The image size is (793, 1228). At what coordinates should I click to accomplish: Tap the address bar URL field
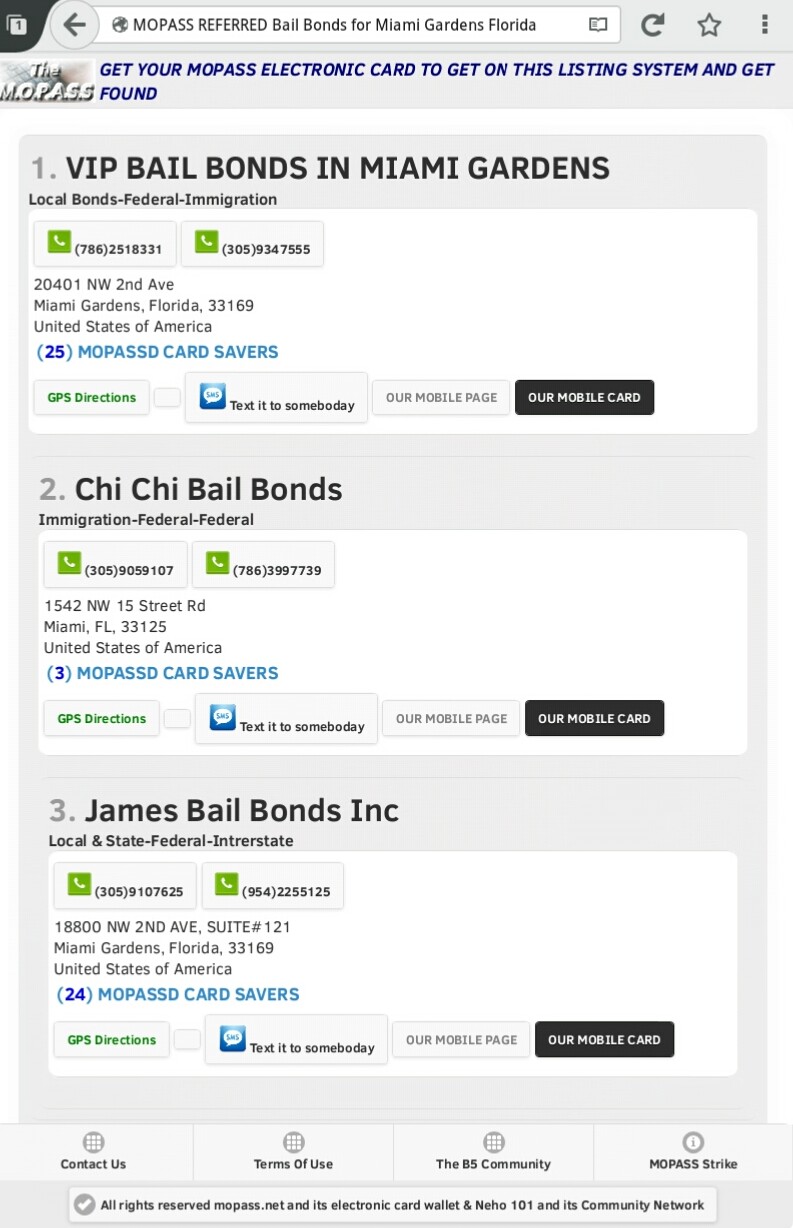click(x=340, y=25)
